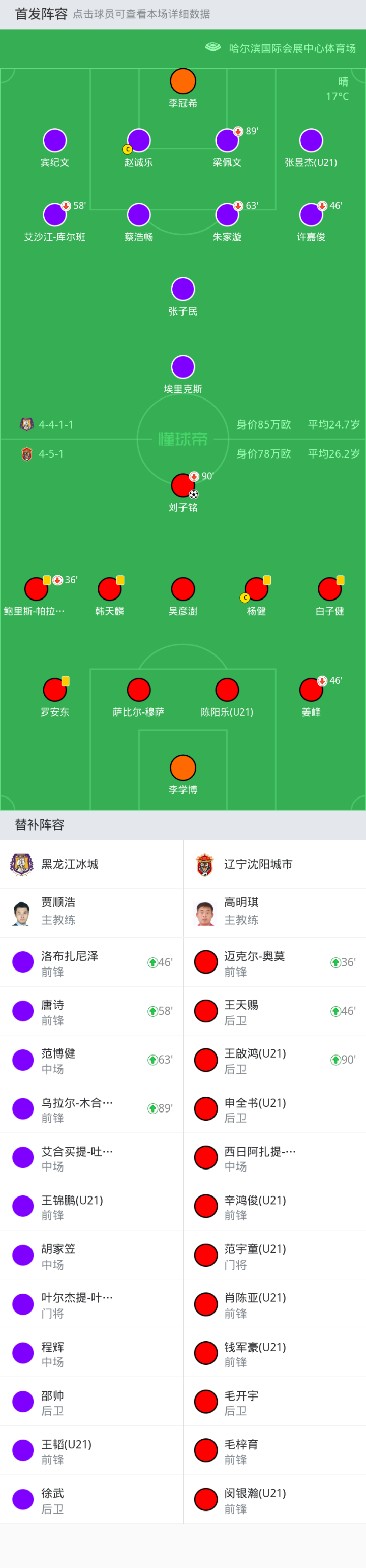Open substitute 王天赐's details
This screenshot has height=1568, width=366.
[x=274, y=1011]
